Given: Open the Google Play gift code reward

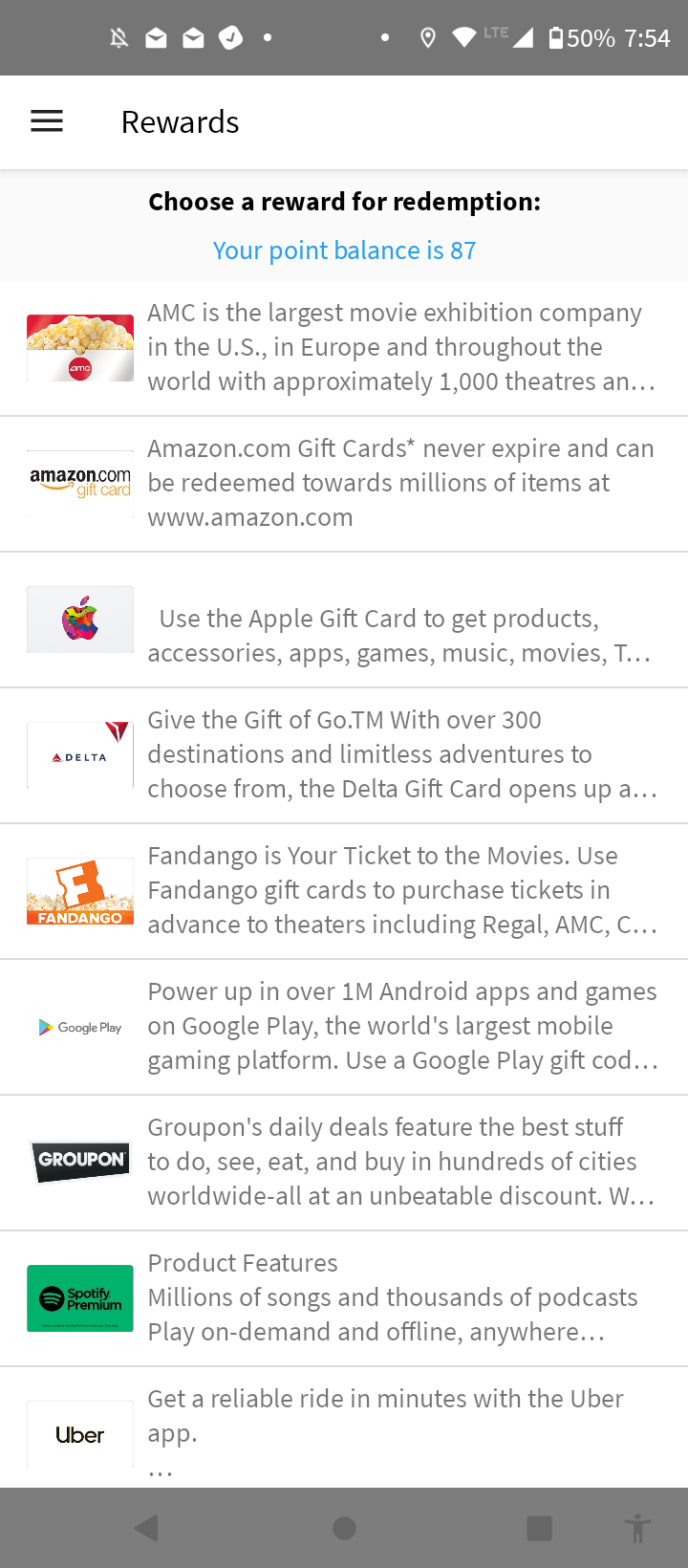Looking at the screenshot, I should pos(344,1027).
